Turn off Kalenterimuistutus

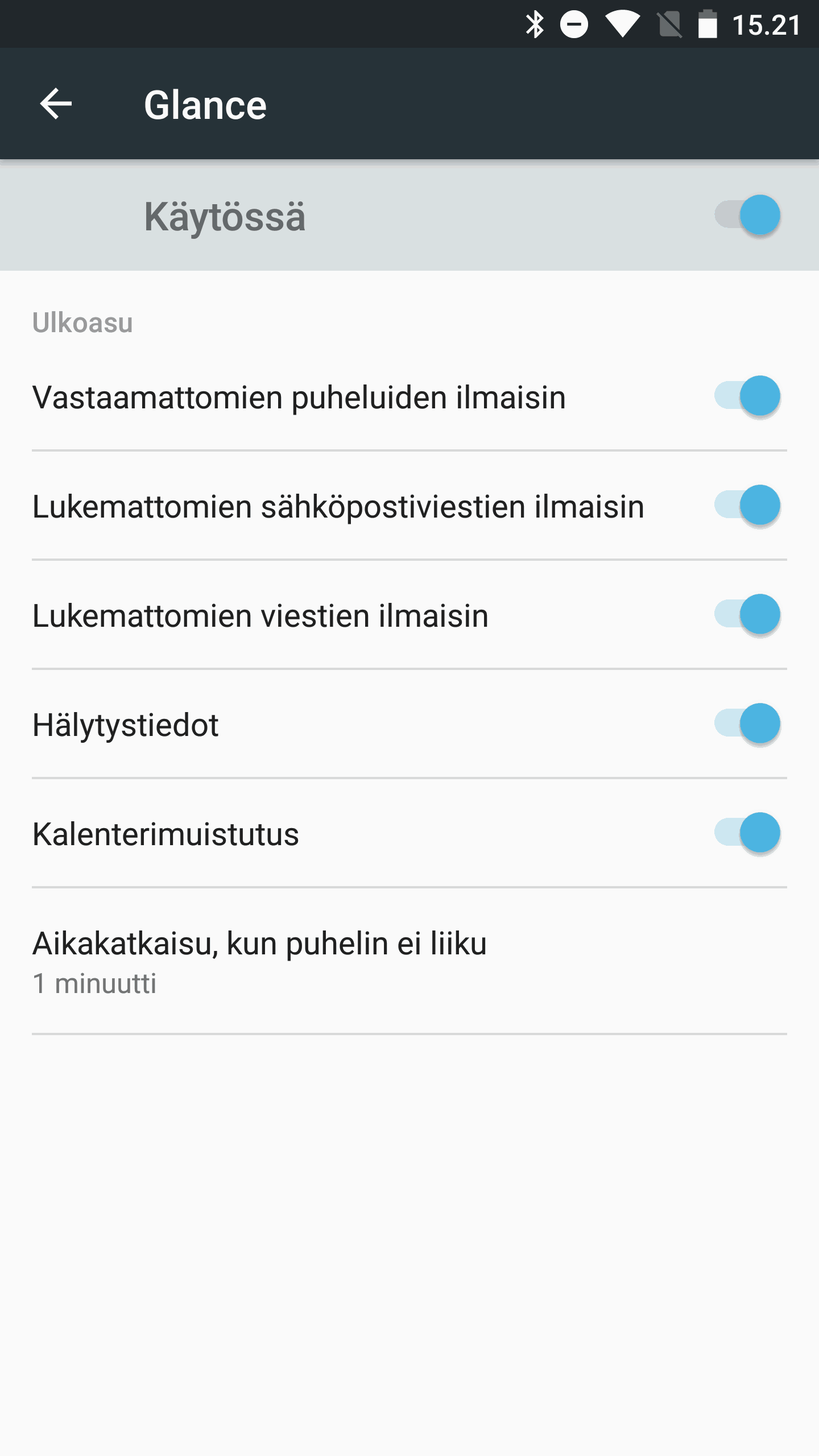(747, 833)
